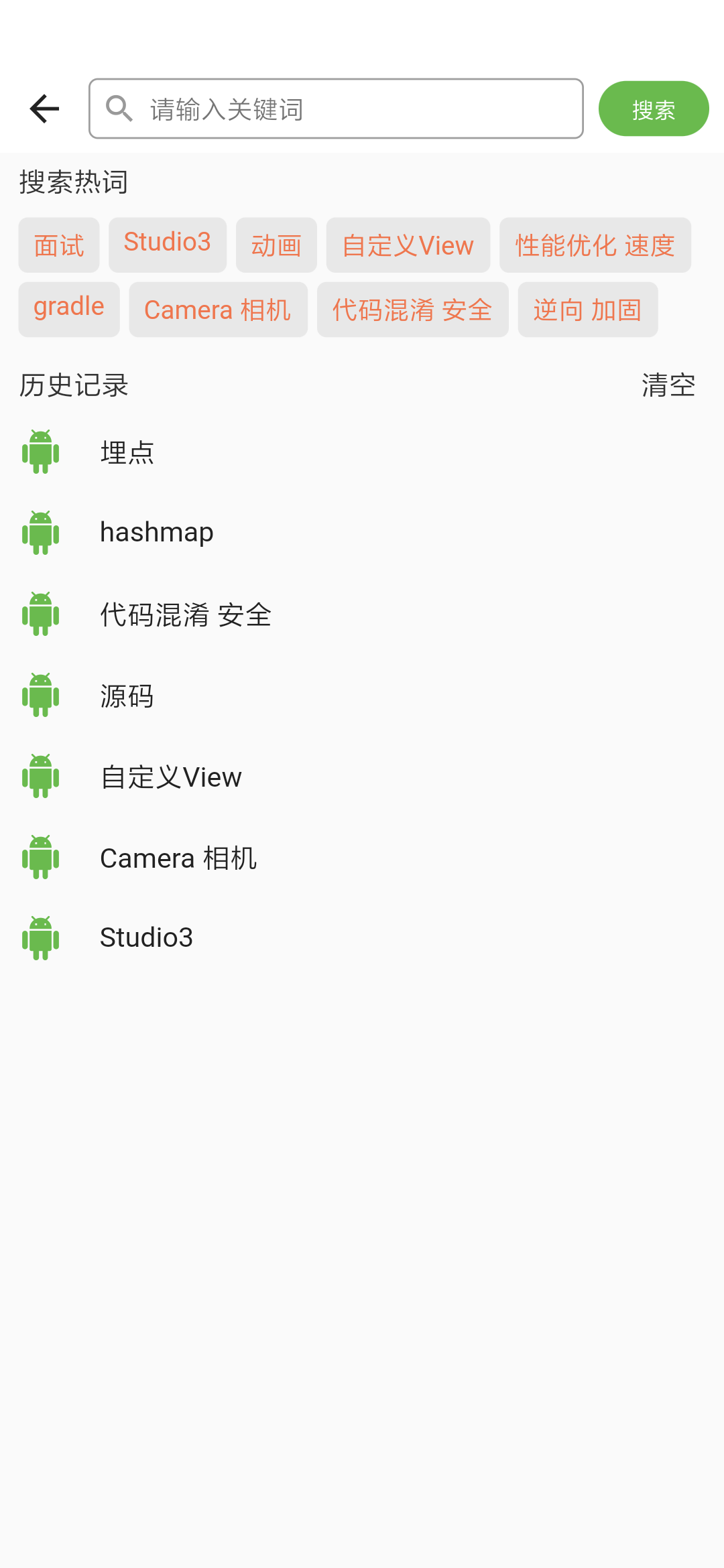The image size is (724, 1568).
Task: Open history item 源码
Action: coord(362,696)
